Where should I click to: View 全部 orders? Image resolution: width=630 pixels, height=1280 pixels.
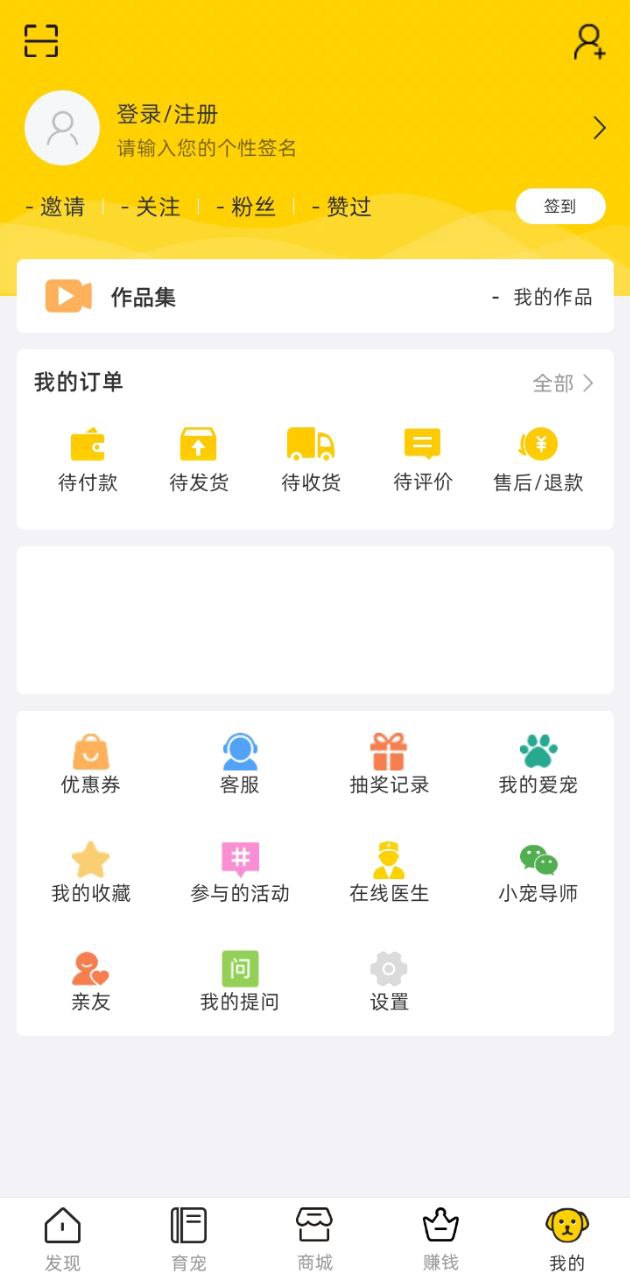(x=563, y=383)
